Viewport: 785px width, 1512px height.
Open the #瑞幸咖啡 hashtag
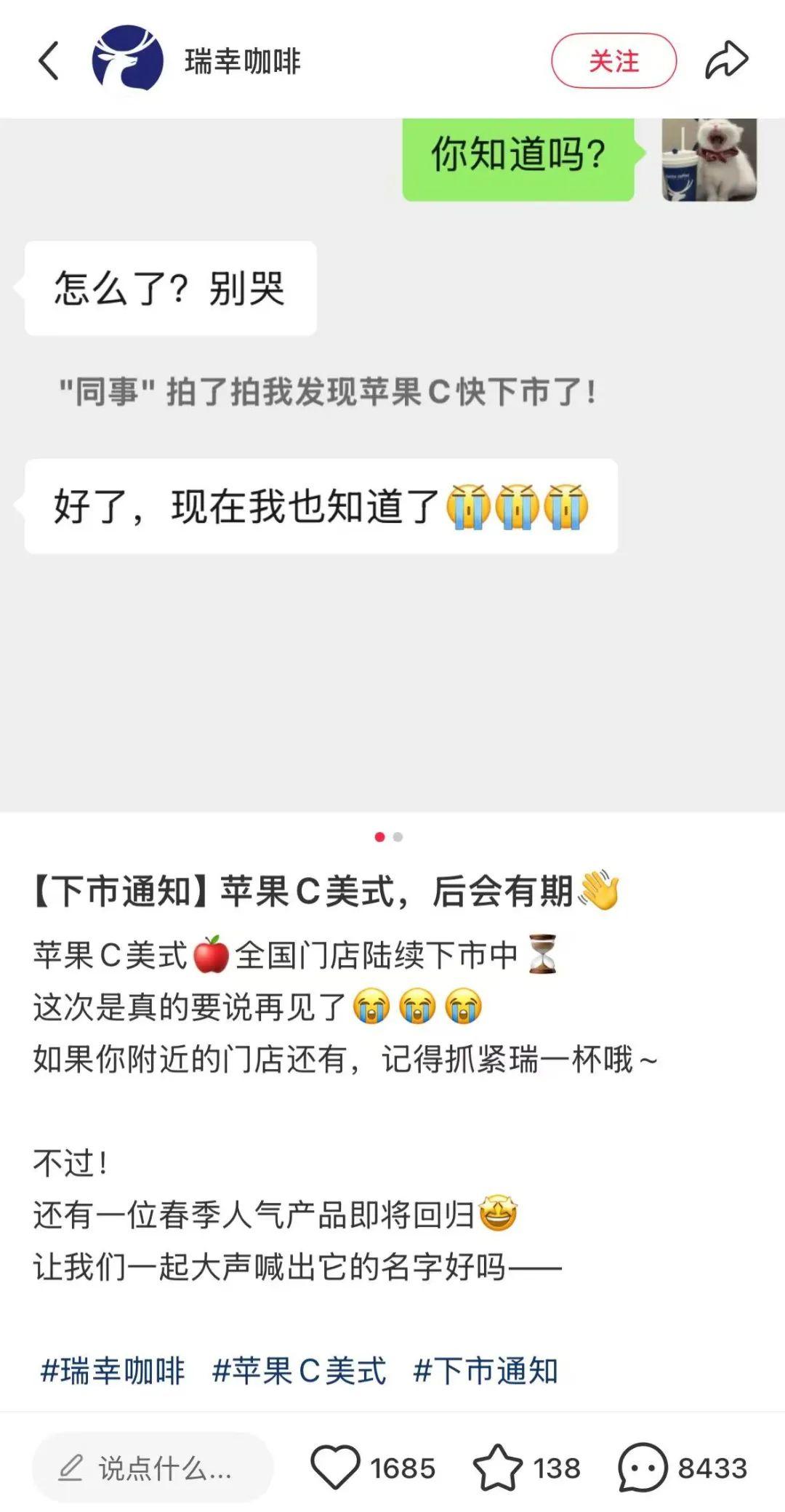(113, 1371)
